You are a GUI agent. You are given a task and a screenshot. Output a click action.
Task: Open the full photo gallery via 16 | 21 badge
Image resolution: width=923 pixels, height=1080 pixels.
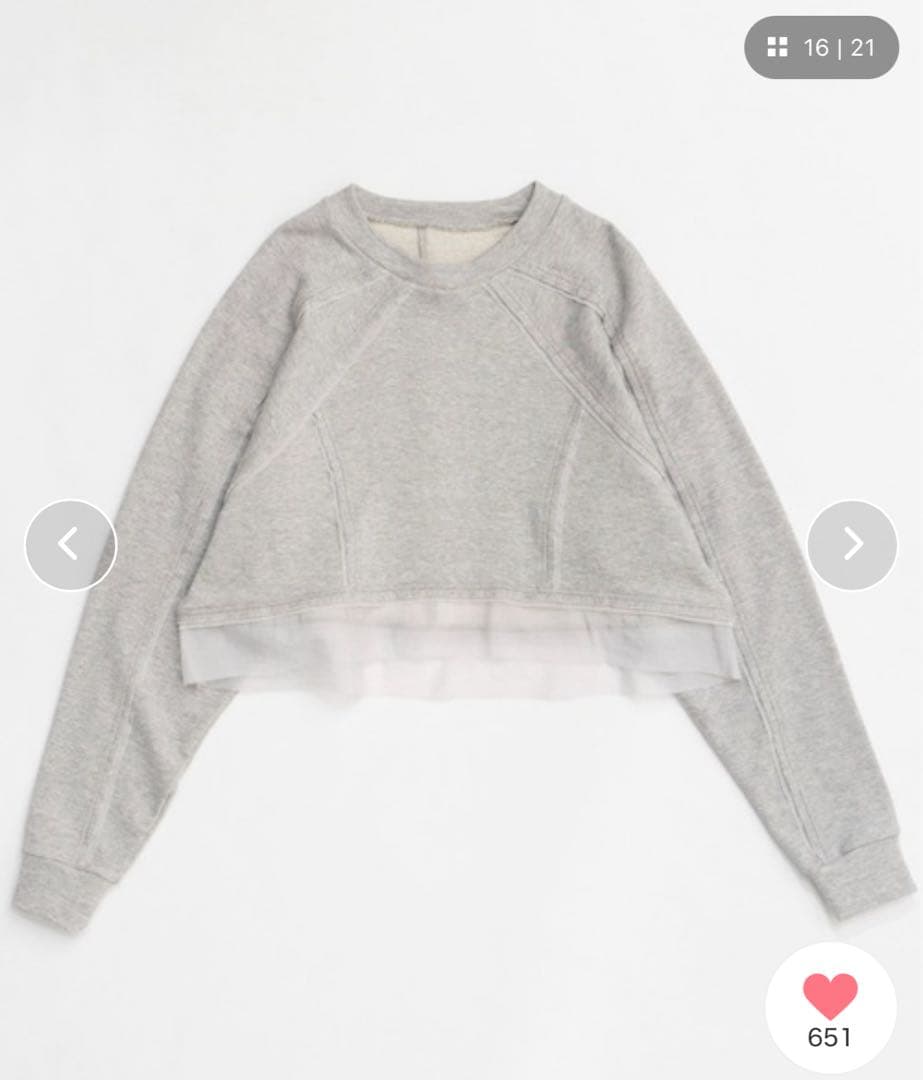(819, 46)
